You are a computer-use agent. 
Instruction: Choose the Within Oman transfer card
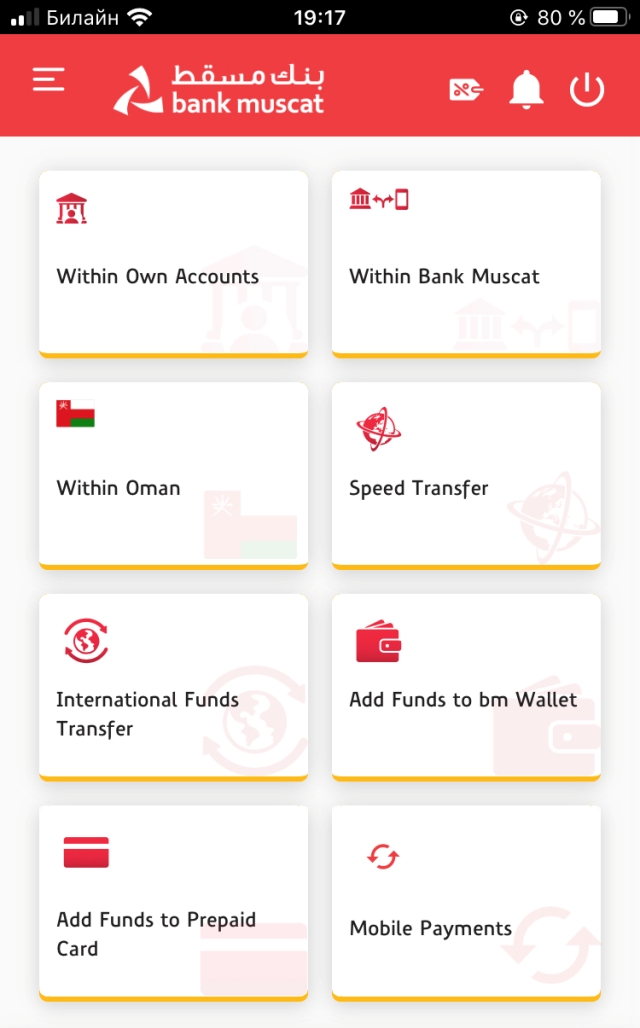pyautogui.click(x=173, y=475)
